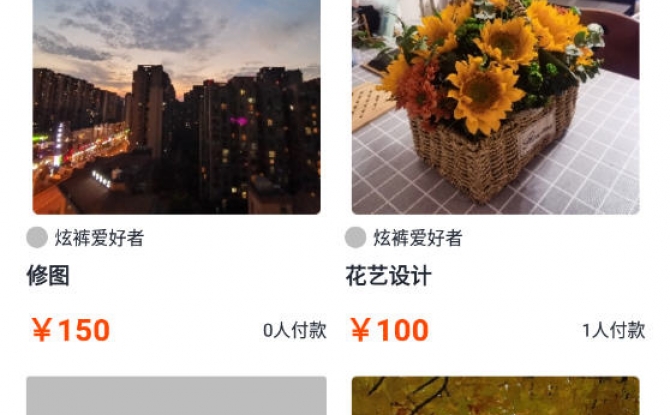View seller 炫裤爱好者 under the 修图 card
The image size is (670, 415).
pyautogui.click(x=98, y=238)
